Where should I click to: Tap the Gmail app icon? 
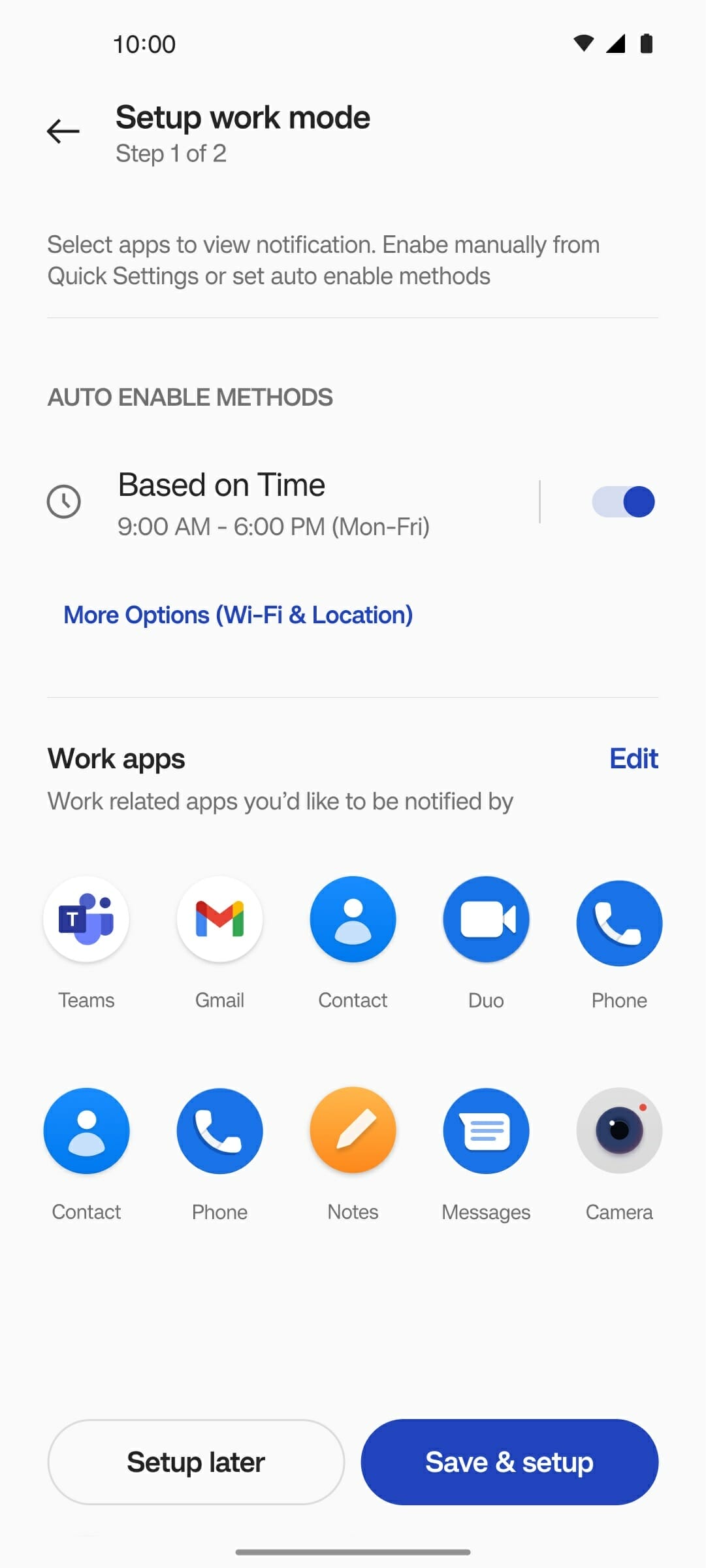tap(219, 919)
